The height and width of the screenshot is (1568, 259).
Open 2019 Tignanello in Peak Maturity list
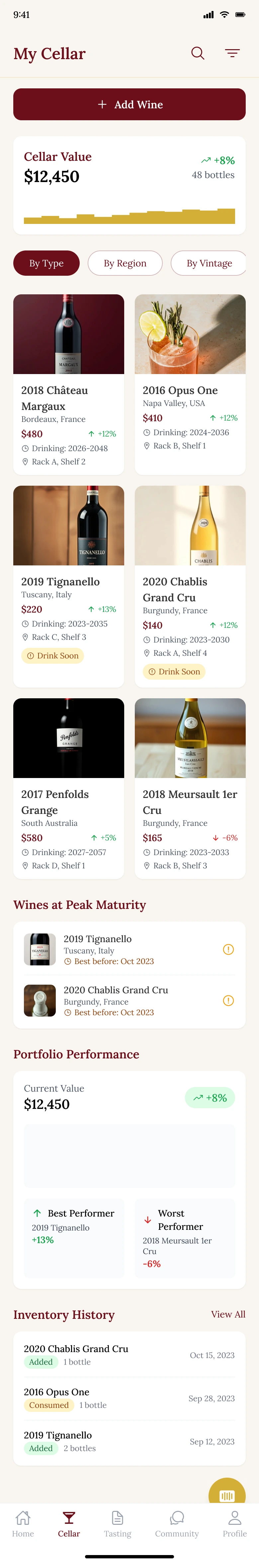(x=129, y=949)
